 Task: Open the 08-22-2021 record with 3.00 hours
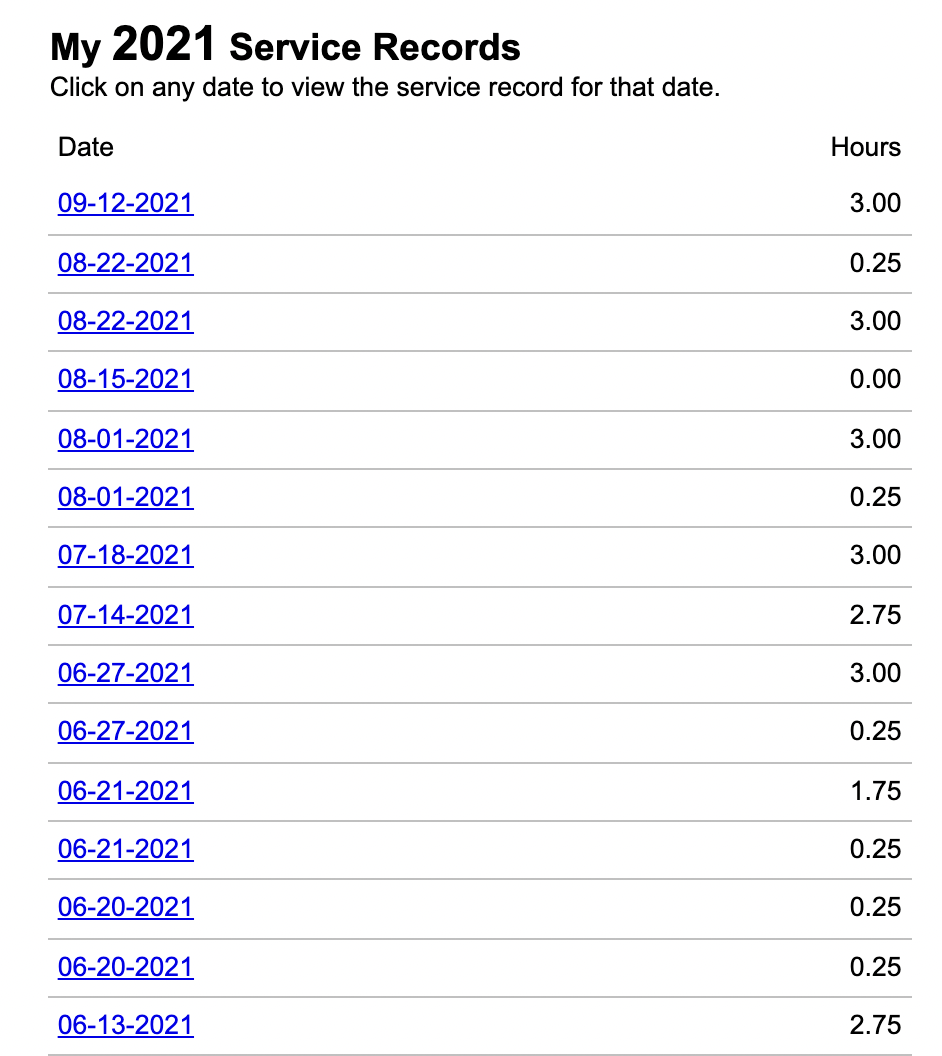[125, 321]
